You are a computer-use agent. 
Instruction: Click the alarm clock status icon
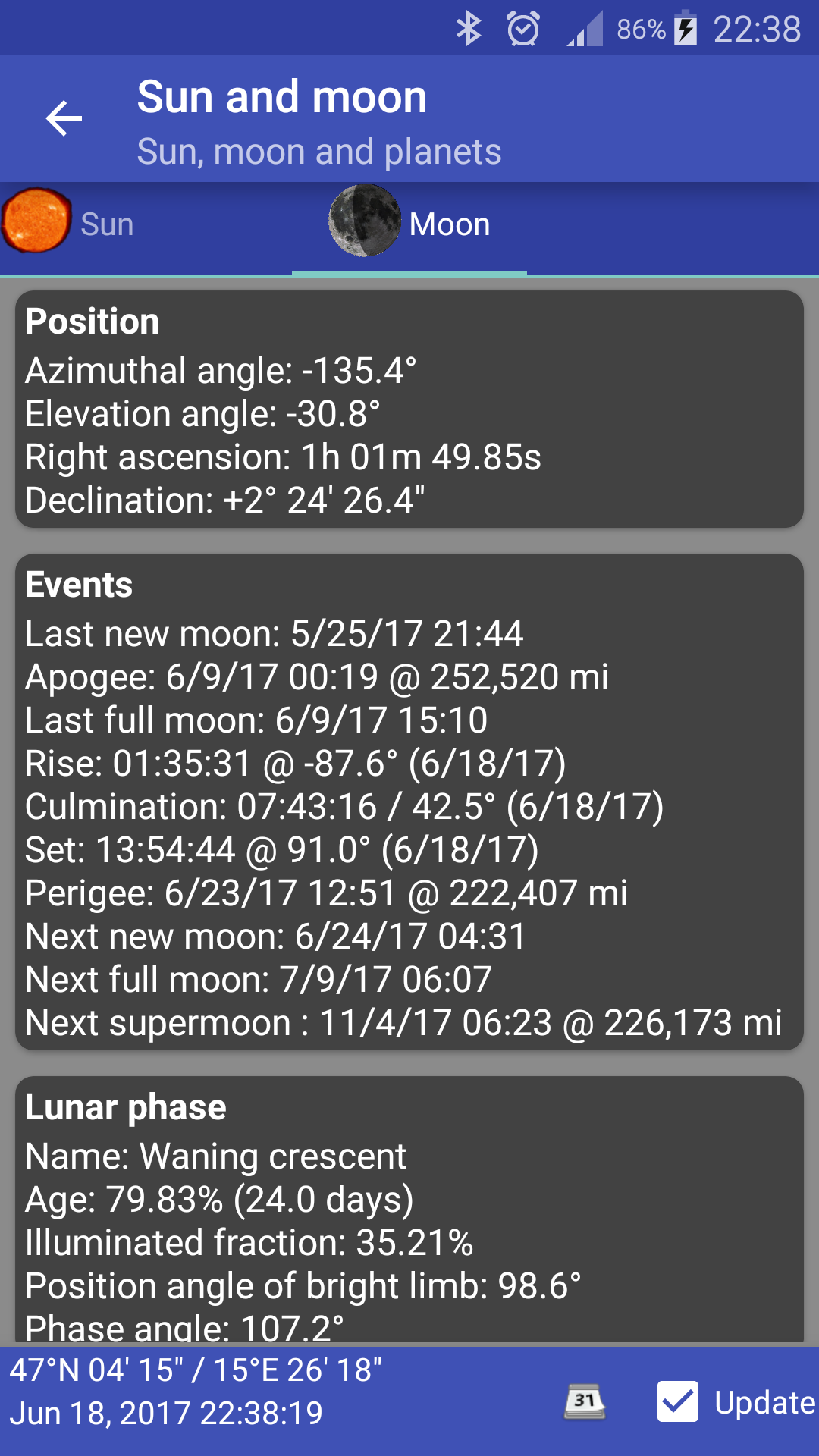tap(523, 27)
